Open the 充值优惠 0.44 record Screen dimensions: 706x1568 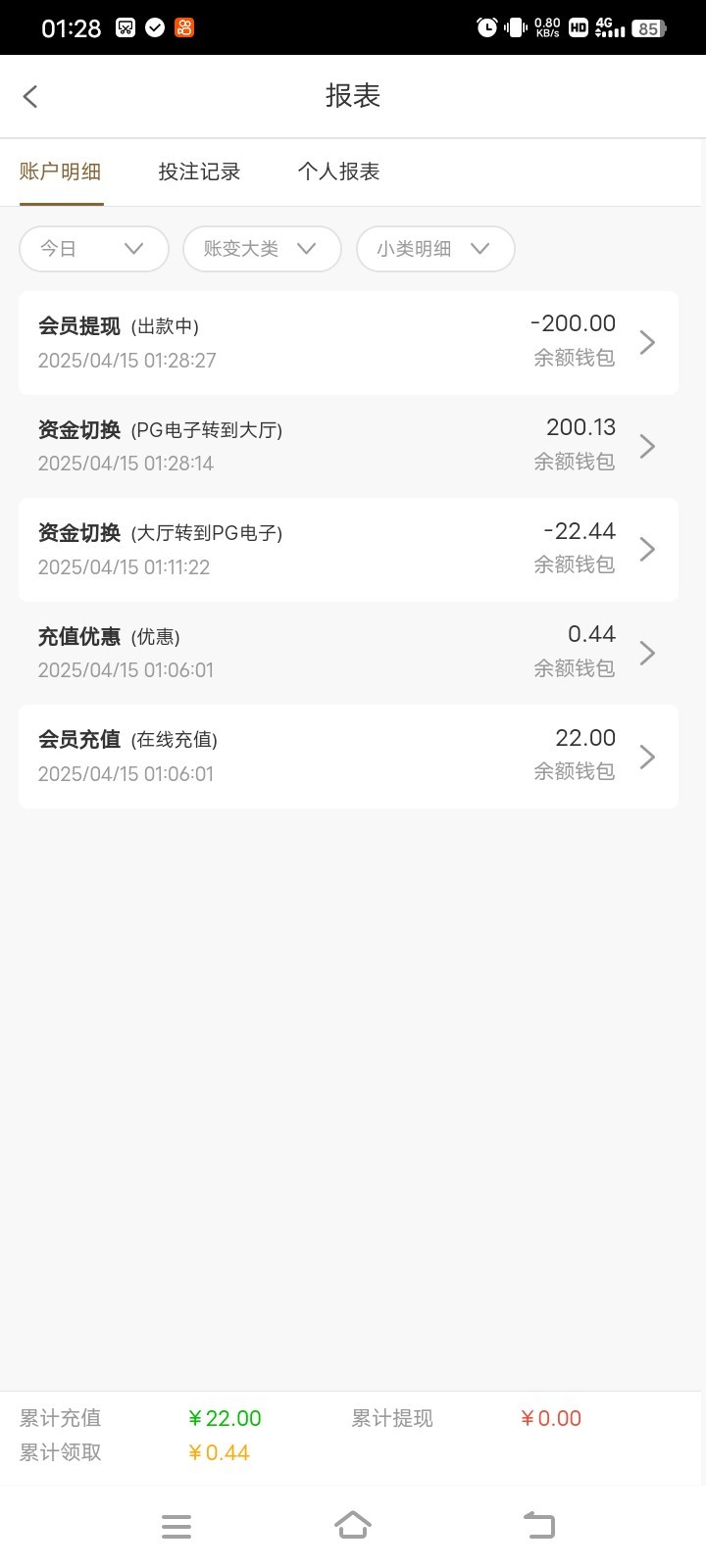[348, 653]
